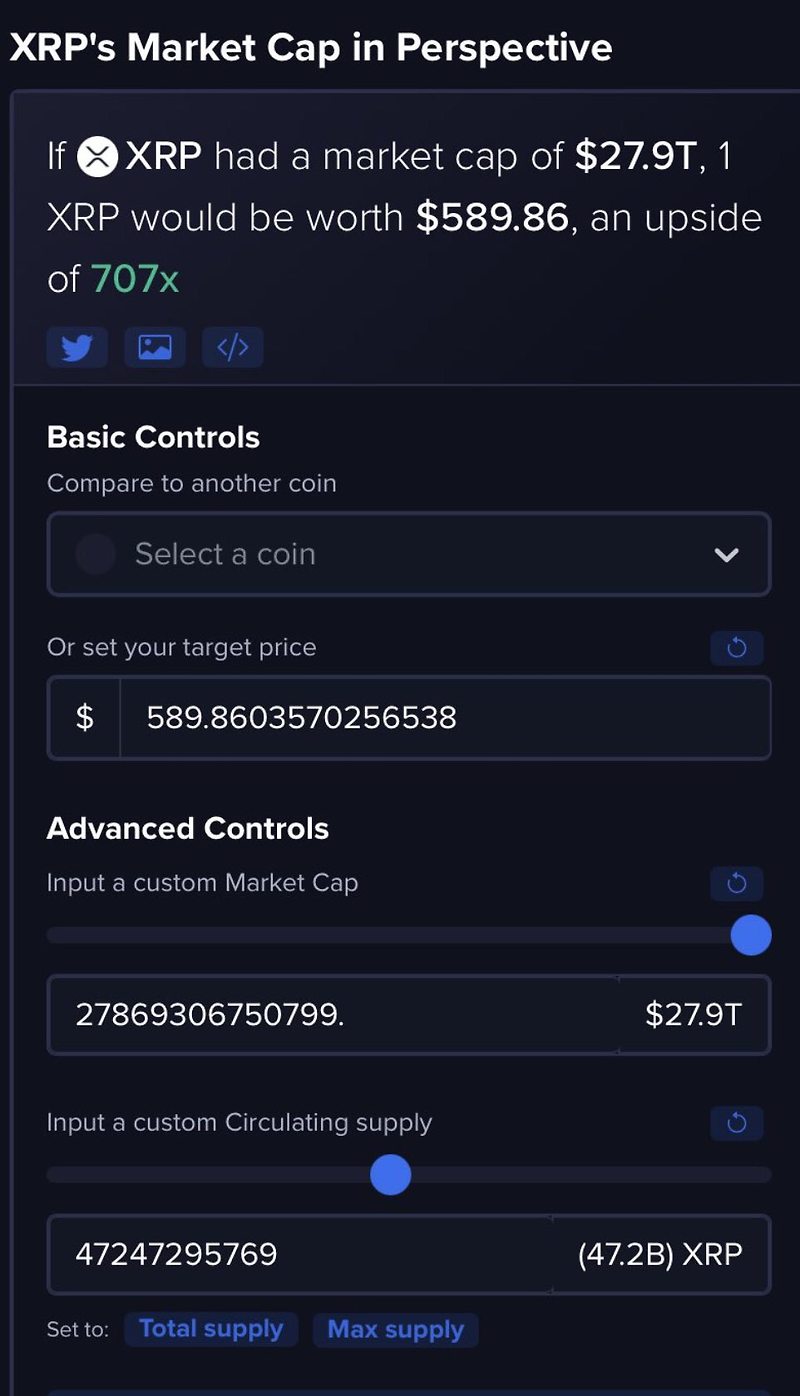This screenshot has height=1396, width=800.
Task: Click the placeholder coin icon in the selector
Action: click(93, 554)
